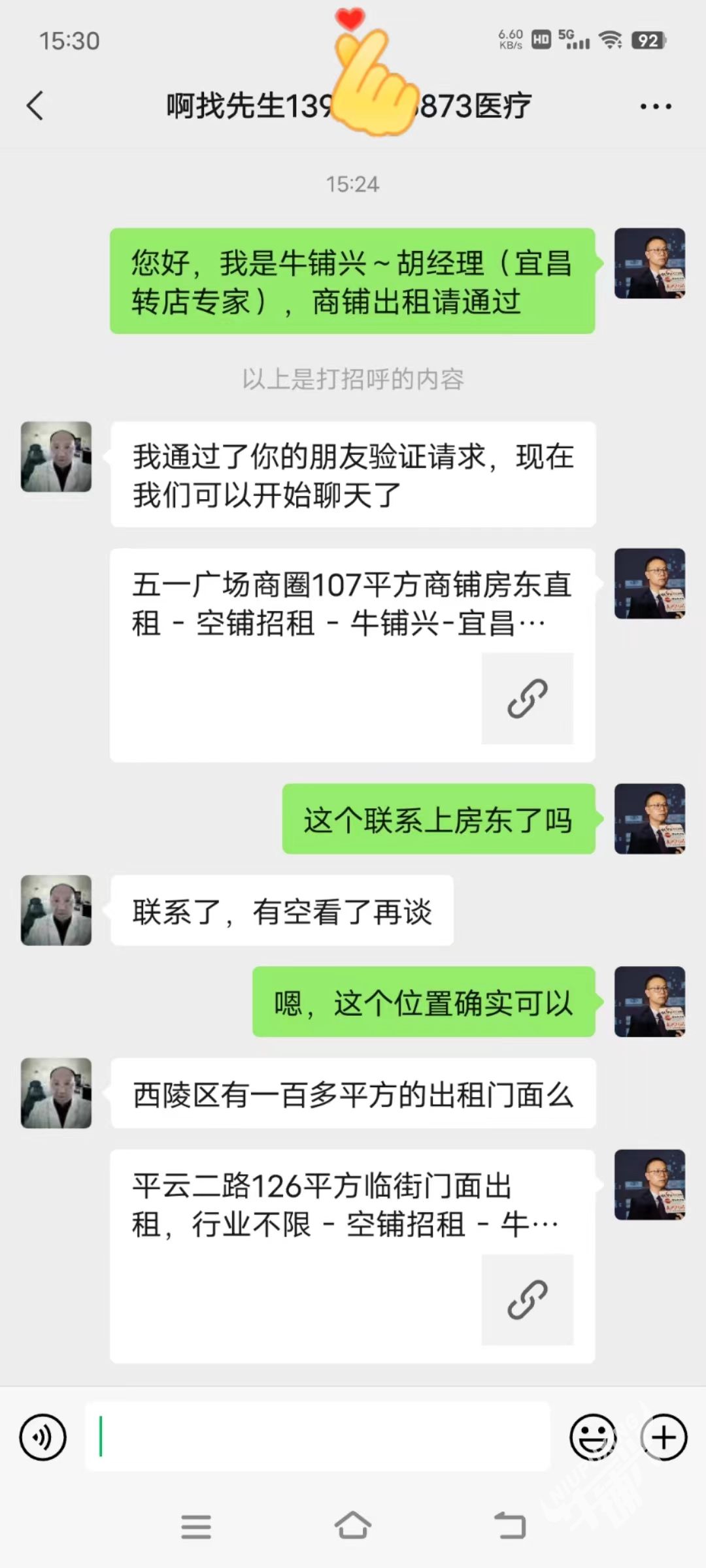Viewport: 706px width, 1568px height.
Task: Open the 平云二路126平方临街门面 link card
Action: click(352, 1256)
